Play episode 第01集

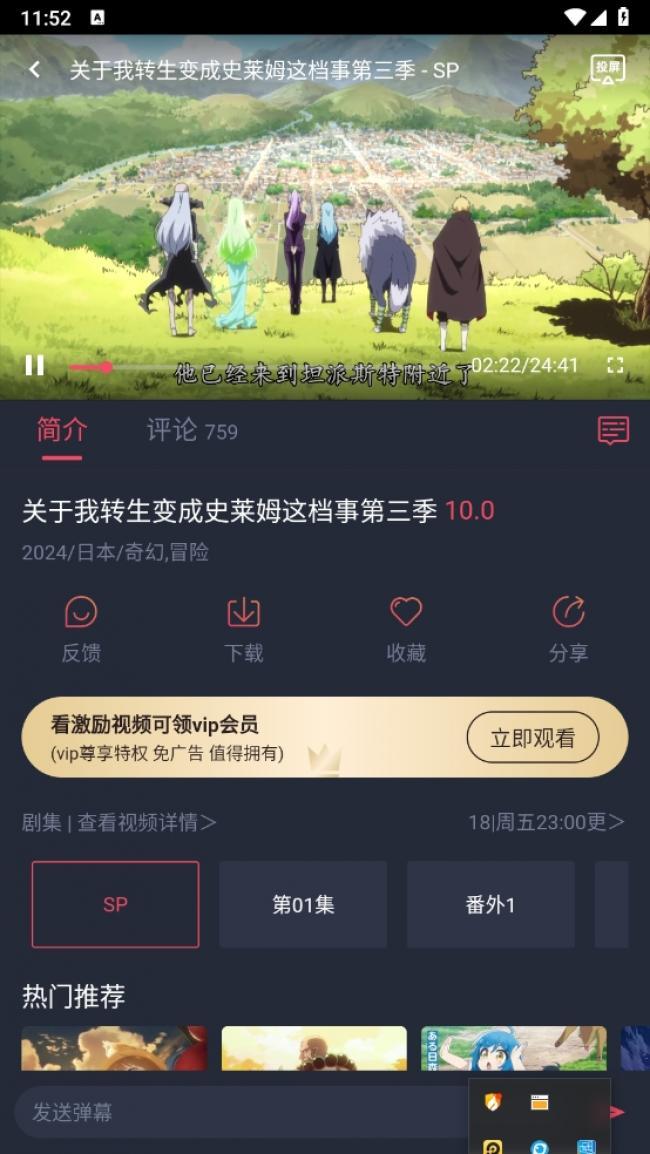tap(303, 904)
